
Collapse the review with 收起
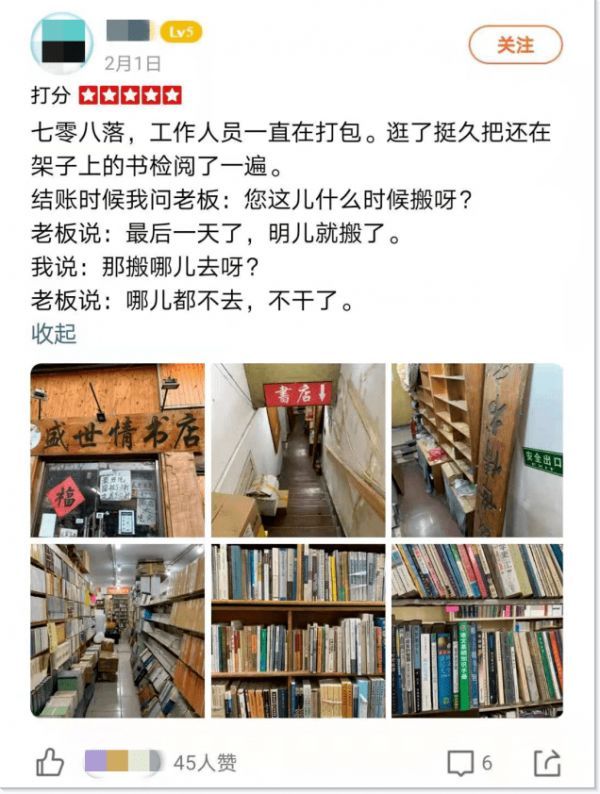54,334
